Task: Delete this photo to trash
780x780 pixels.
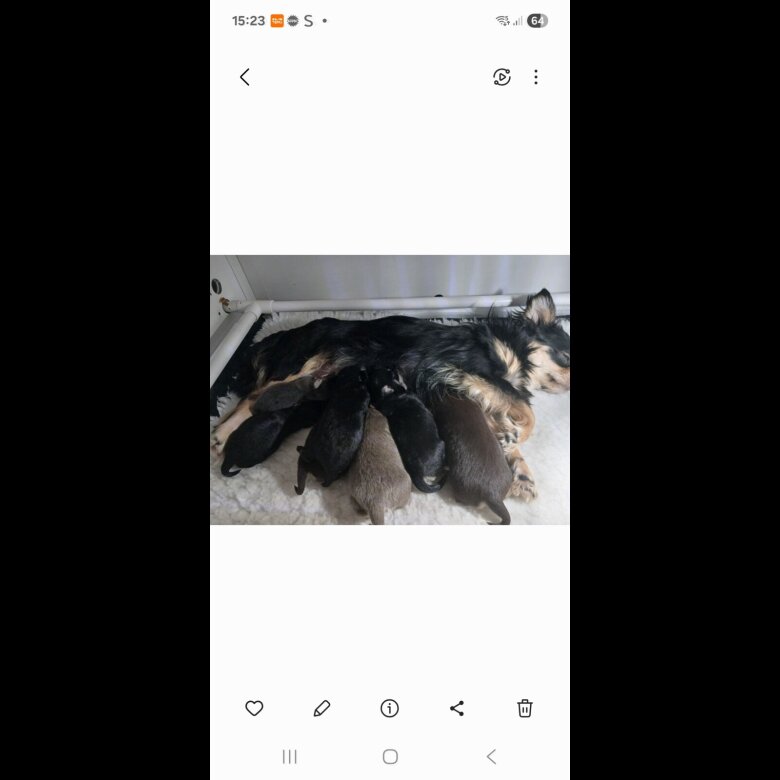Action: [x=525, y=708]
